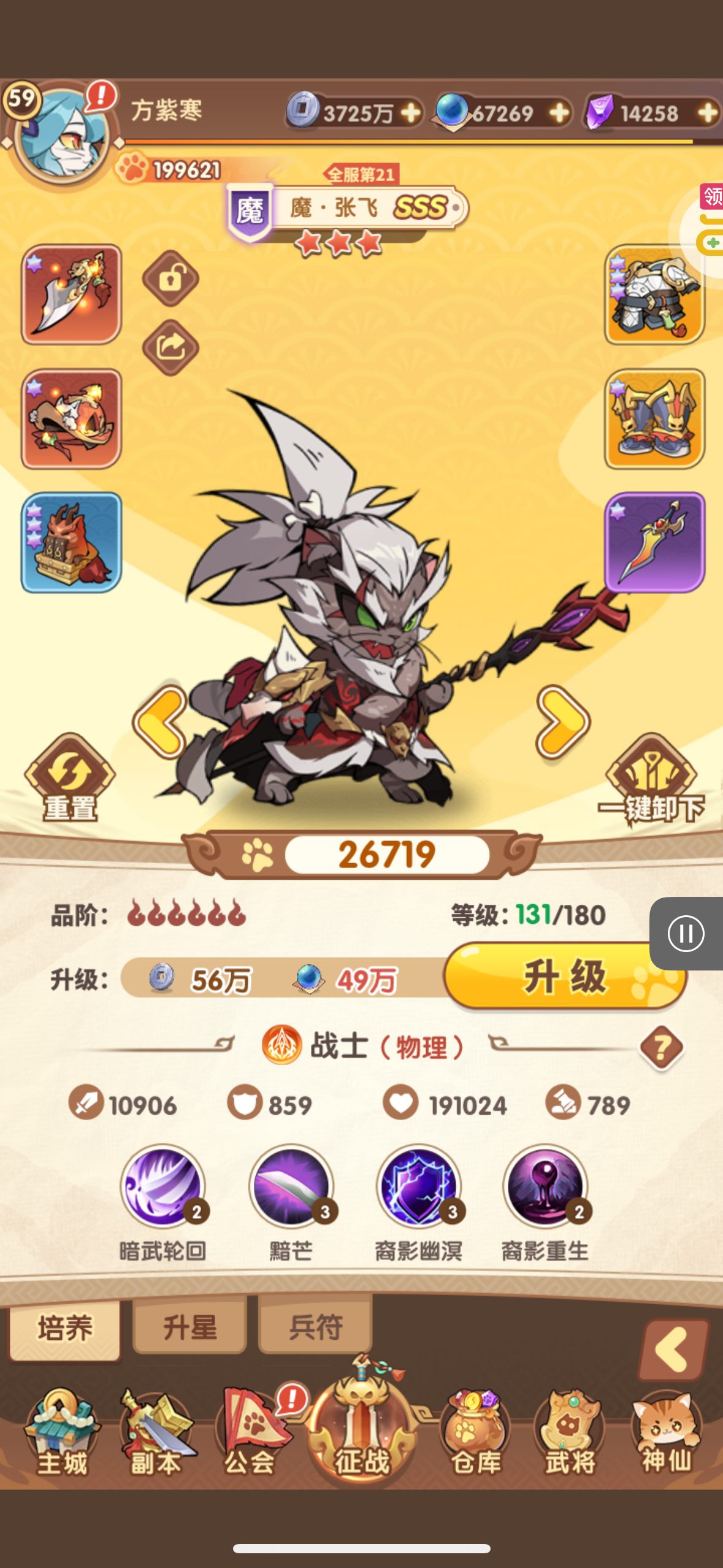Toggle the hero lock icon
This screenshot has width=723, height=1568.
tap(170, 279)
